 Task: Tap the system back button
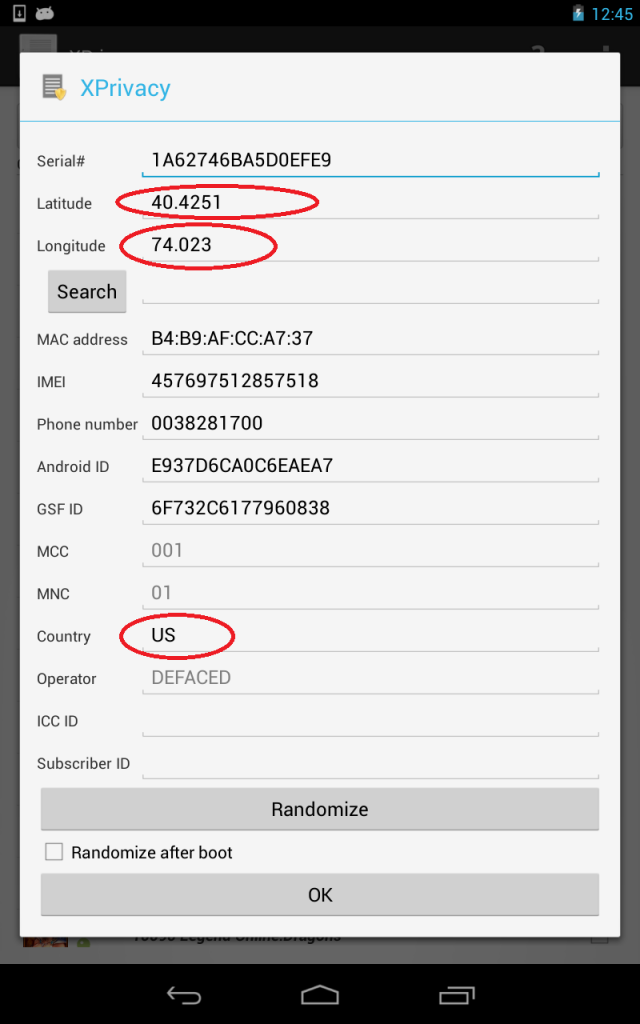(184, 995)
